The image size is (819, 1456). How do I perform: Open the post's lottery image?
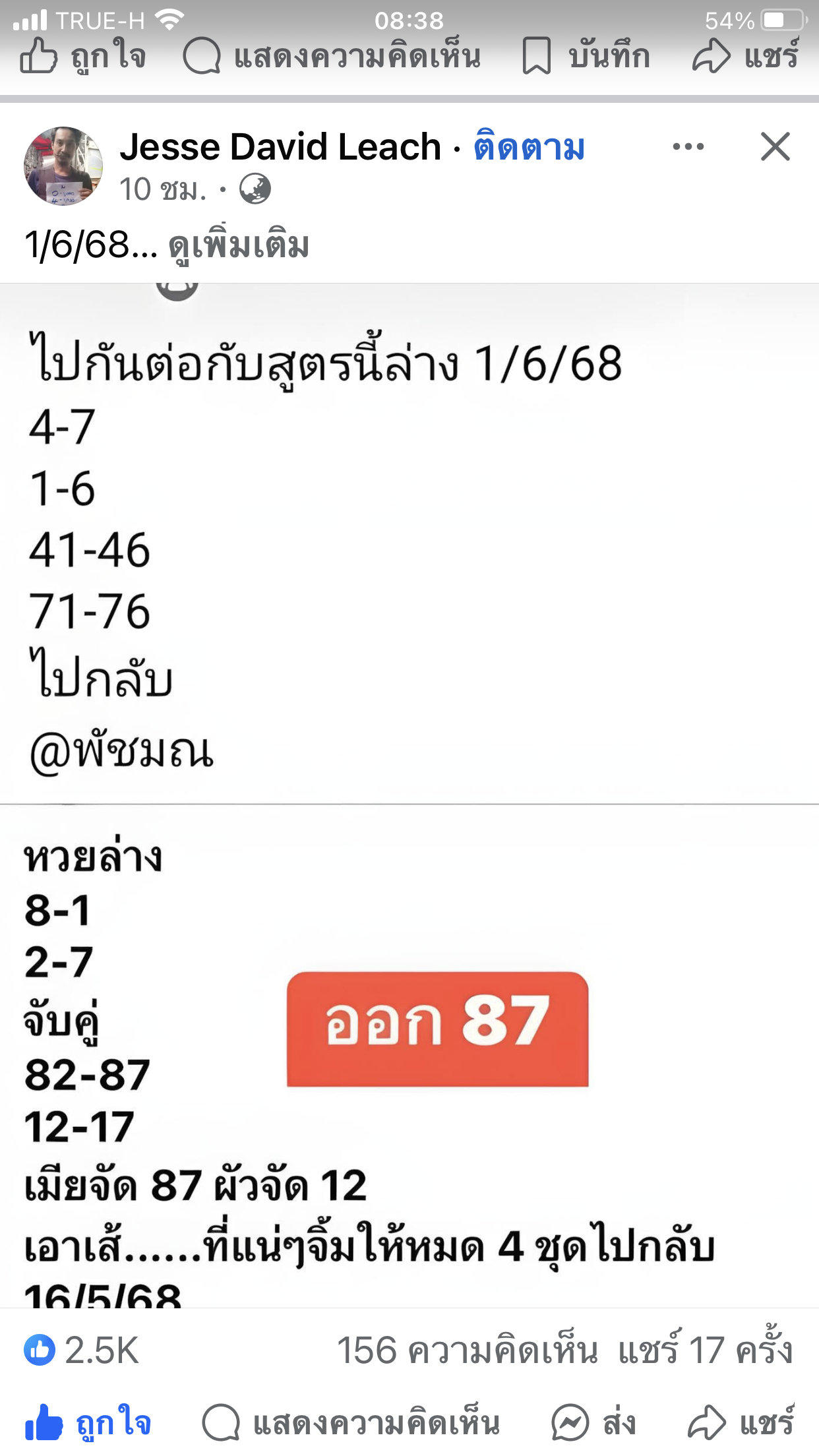click(409, 791)
